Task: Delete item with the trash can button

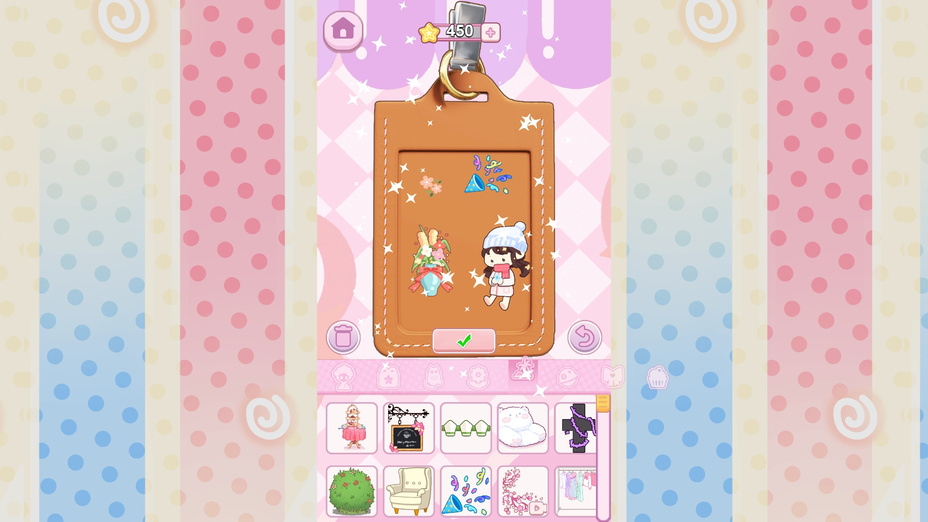Action: coord(343,337)
